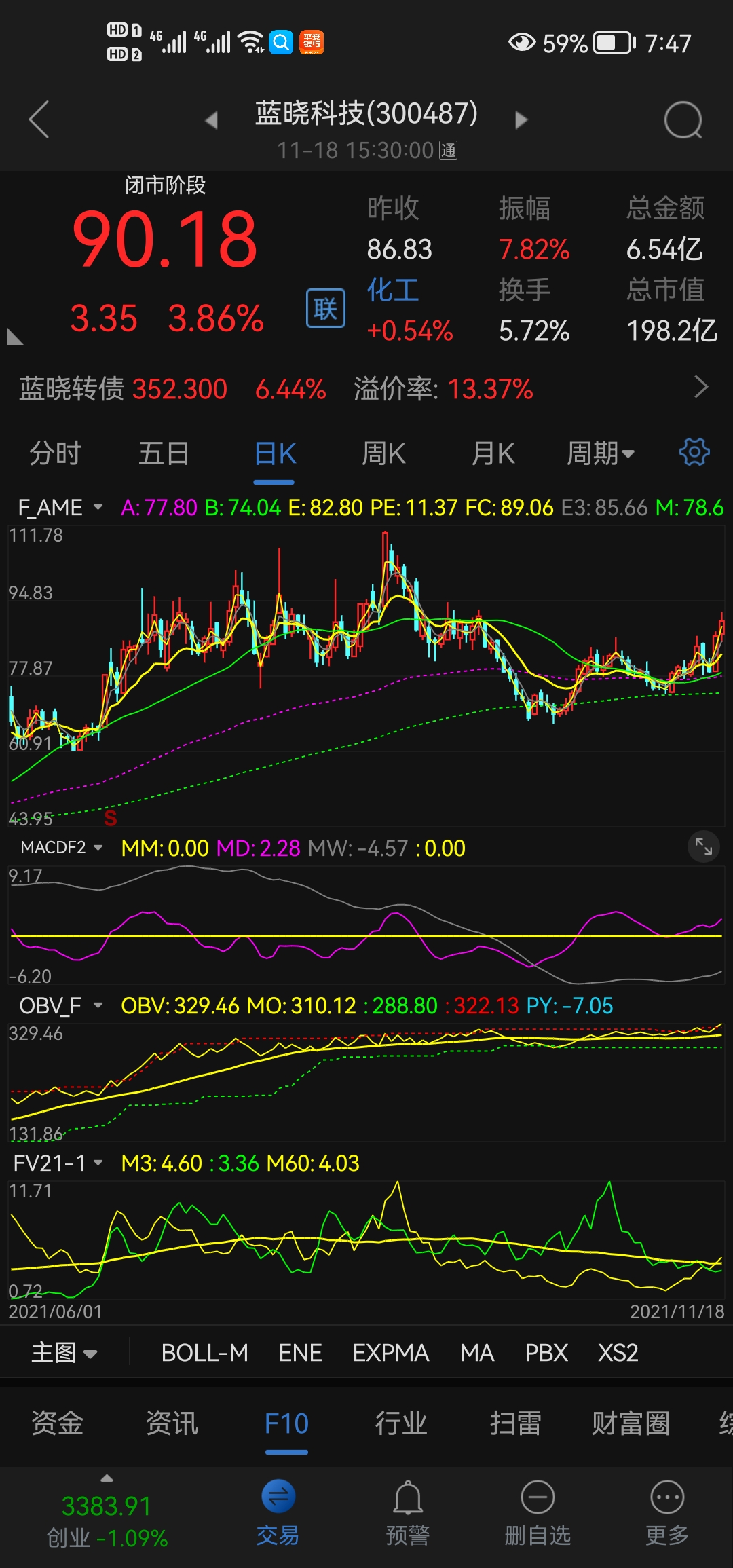Expand the MACDF2 chart to fullscreen
733x1568 pixels.
click(x=703, y=846)
